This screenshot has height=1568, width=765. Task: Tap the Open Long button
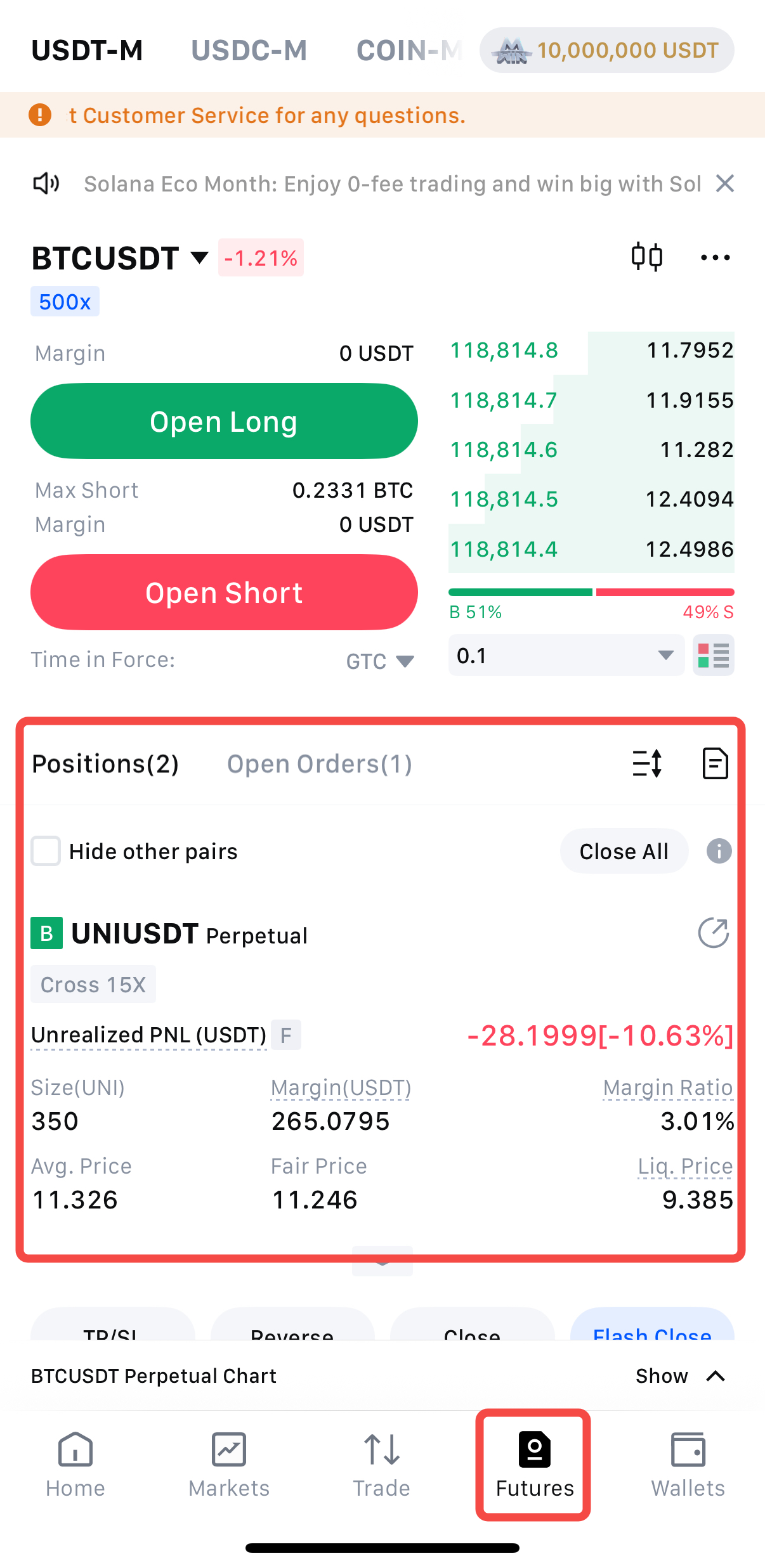[224, 422]
